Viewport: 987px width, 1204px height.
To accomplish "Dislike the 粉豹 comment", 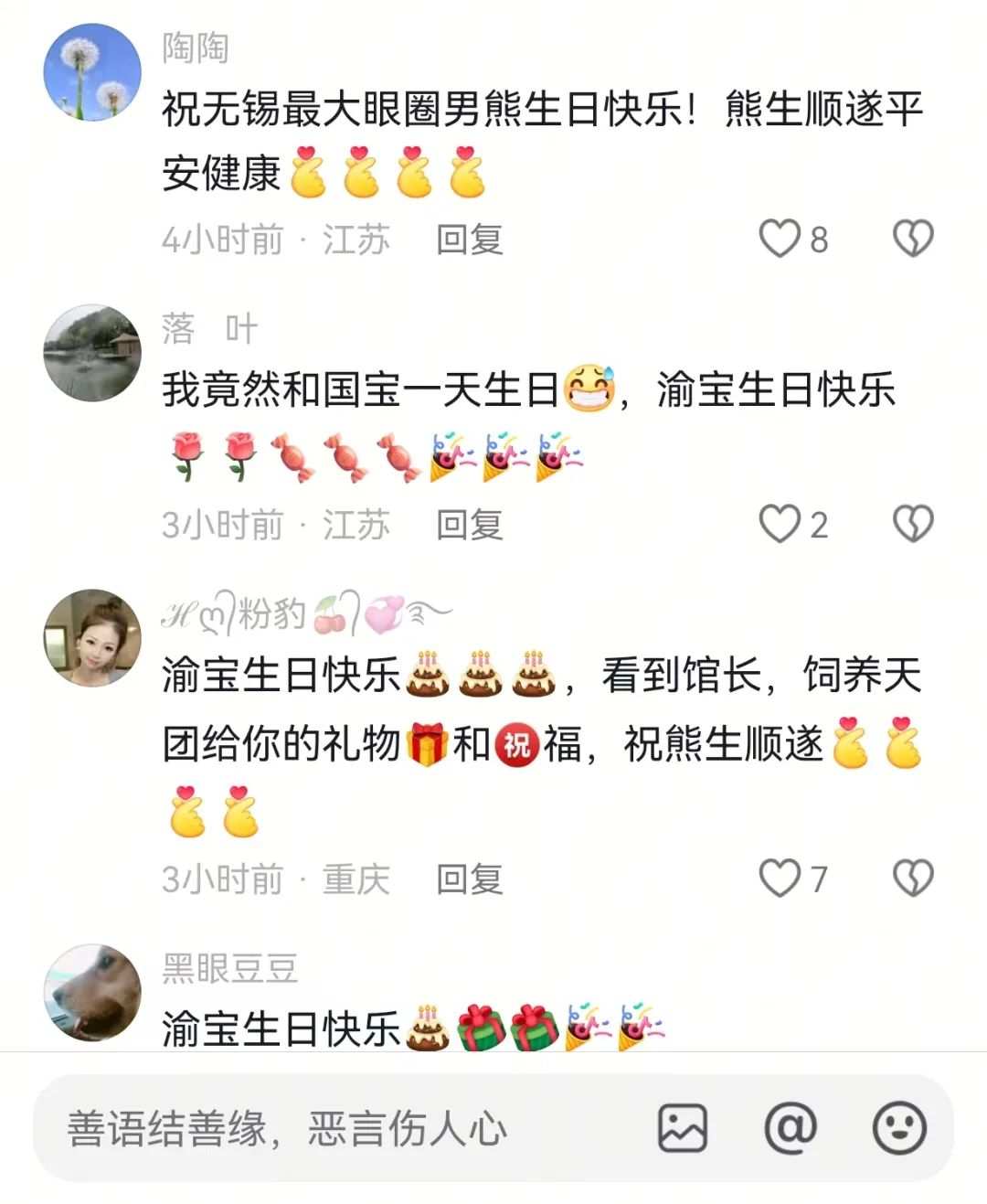I will coord(912,879).
